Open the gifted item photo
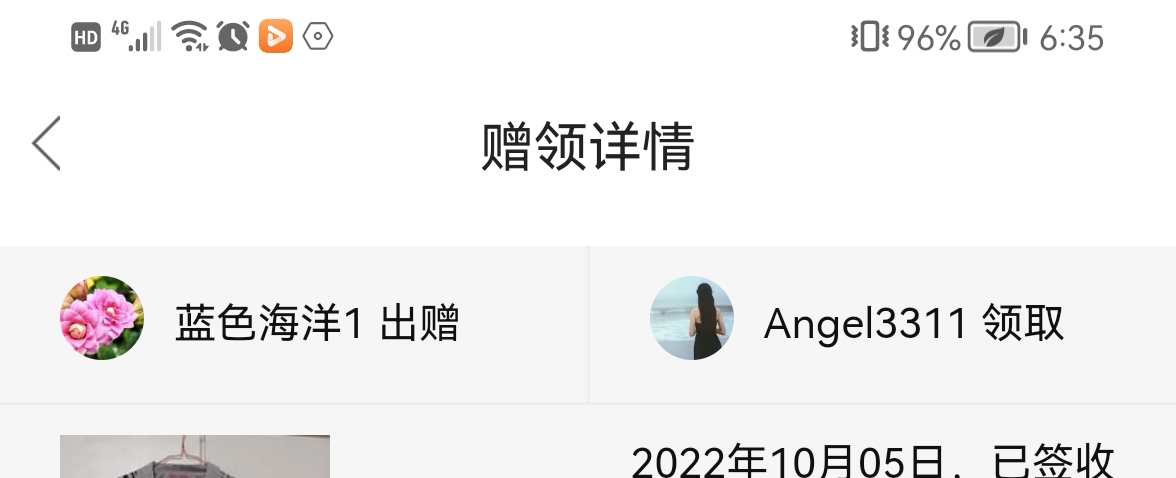The height and width of the screenshot is (478, 1176). pos(195,457)
